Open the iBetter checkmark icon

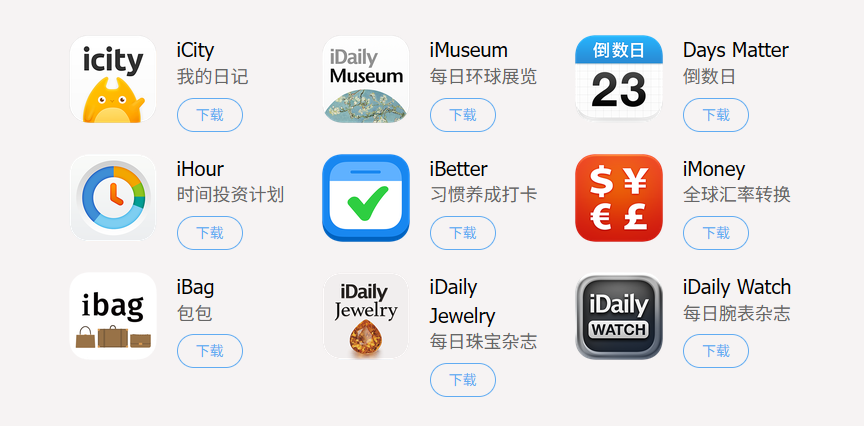(x=366, y=197)
